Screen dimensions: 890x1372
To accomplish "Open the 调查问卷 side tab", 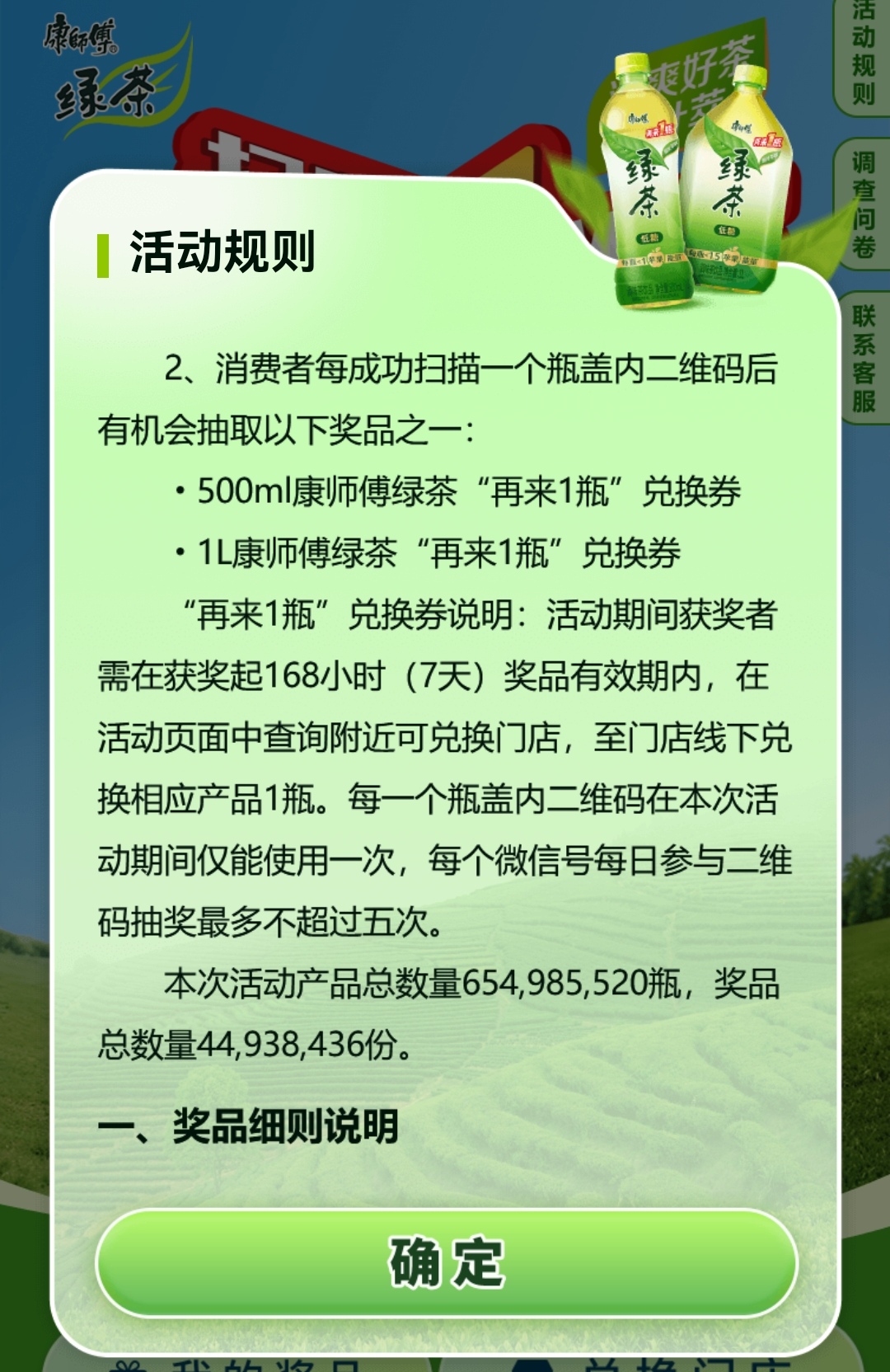I will point(863,204).
